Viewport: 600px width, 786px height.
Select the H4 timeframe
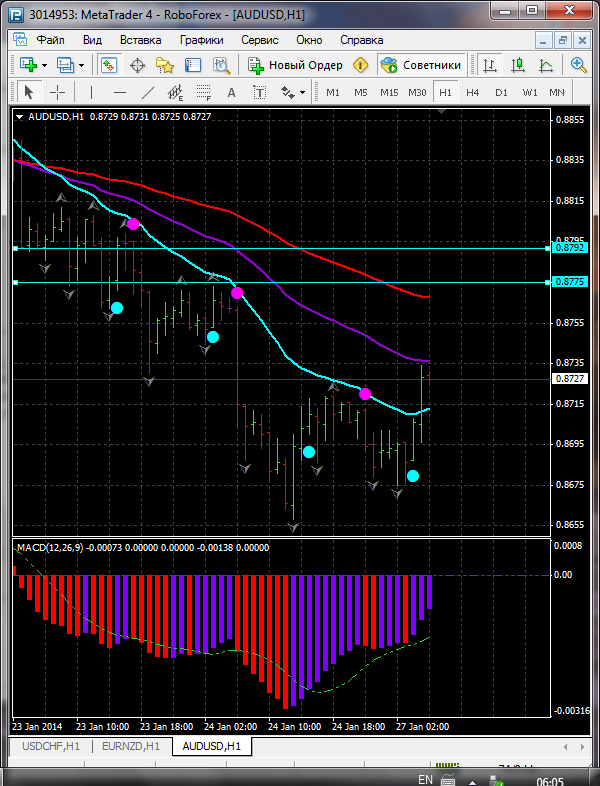473,92
